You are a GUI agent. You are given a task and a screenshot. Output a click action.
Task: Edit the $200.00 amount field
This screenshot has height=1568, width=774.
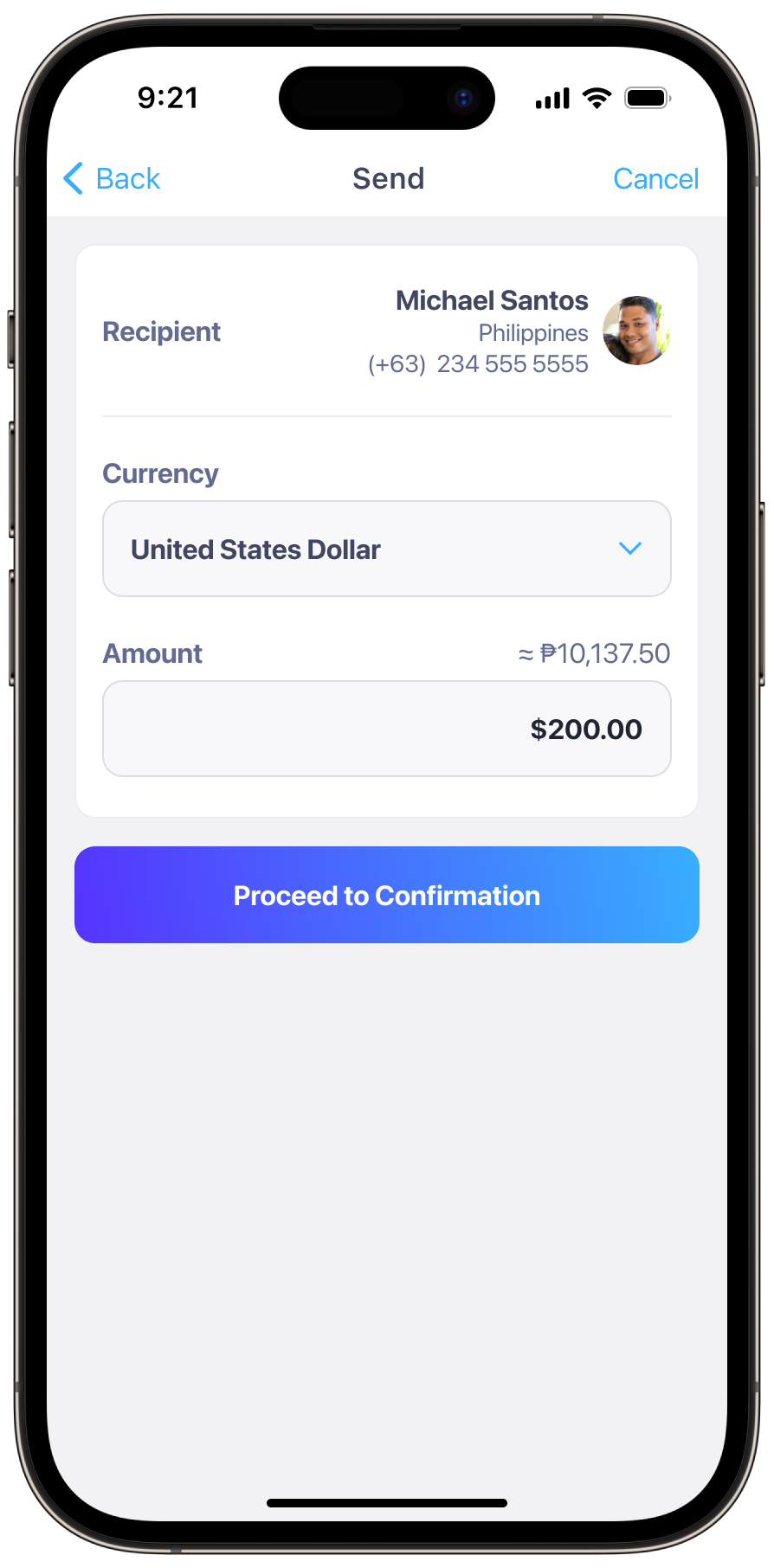(x=386, y=729)
